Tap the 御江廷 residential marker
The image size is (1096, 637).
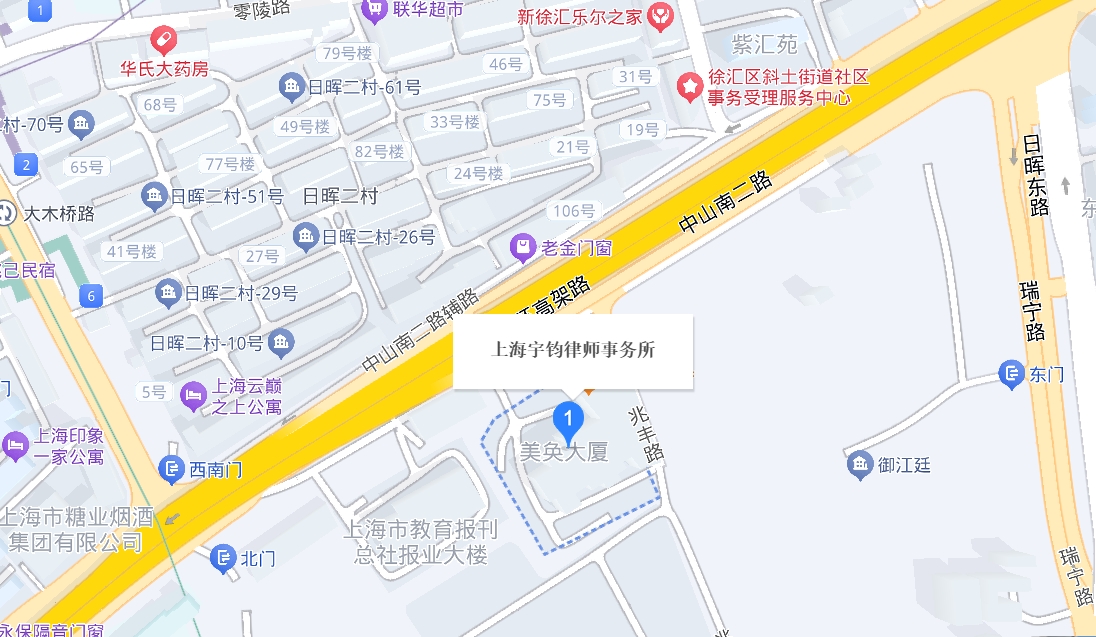(860, 465)
